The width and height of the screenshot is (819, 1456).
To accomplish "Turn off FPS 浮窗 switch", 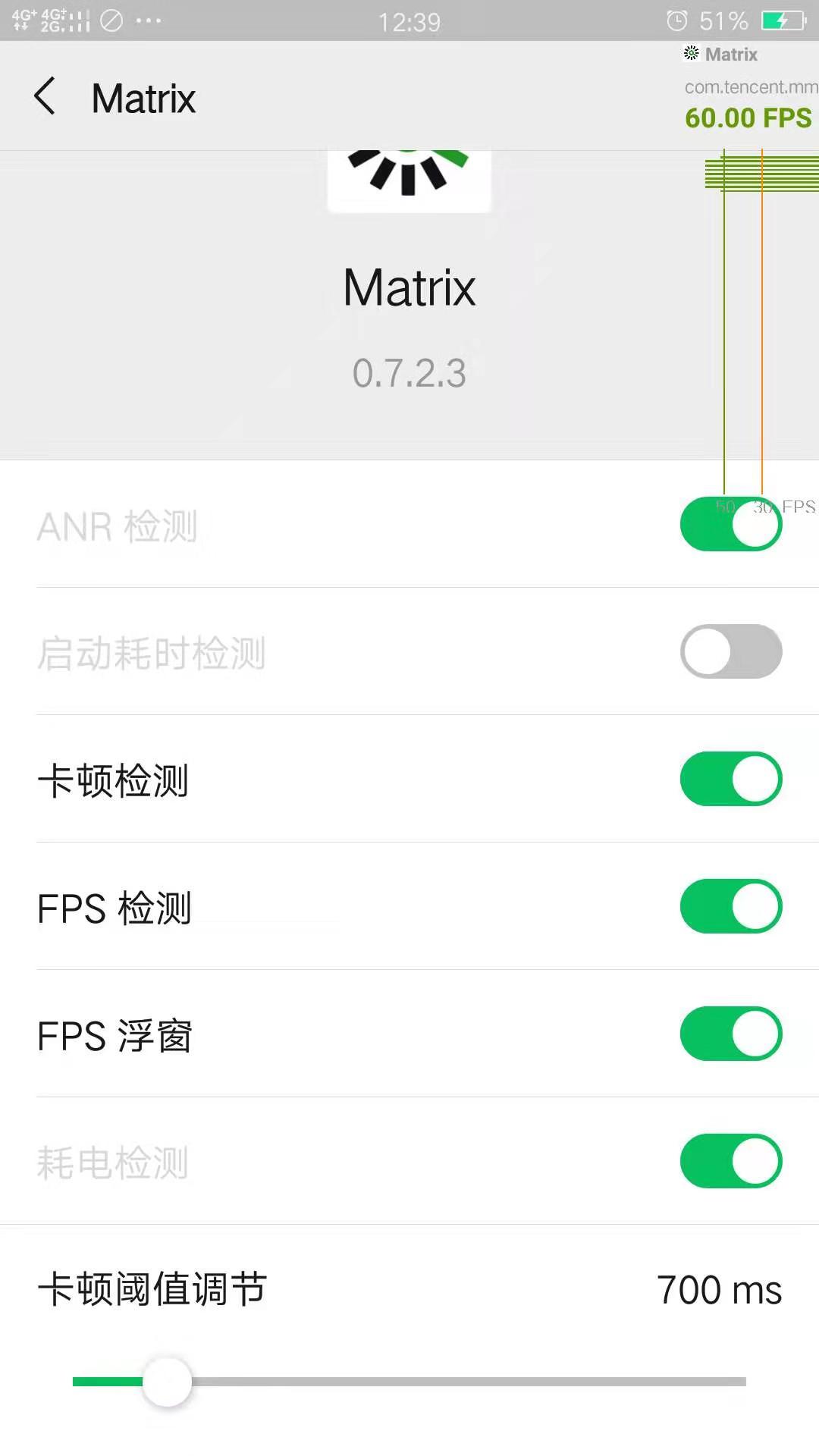I will [731, 1034].
